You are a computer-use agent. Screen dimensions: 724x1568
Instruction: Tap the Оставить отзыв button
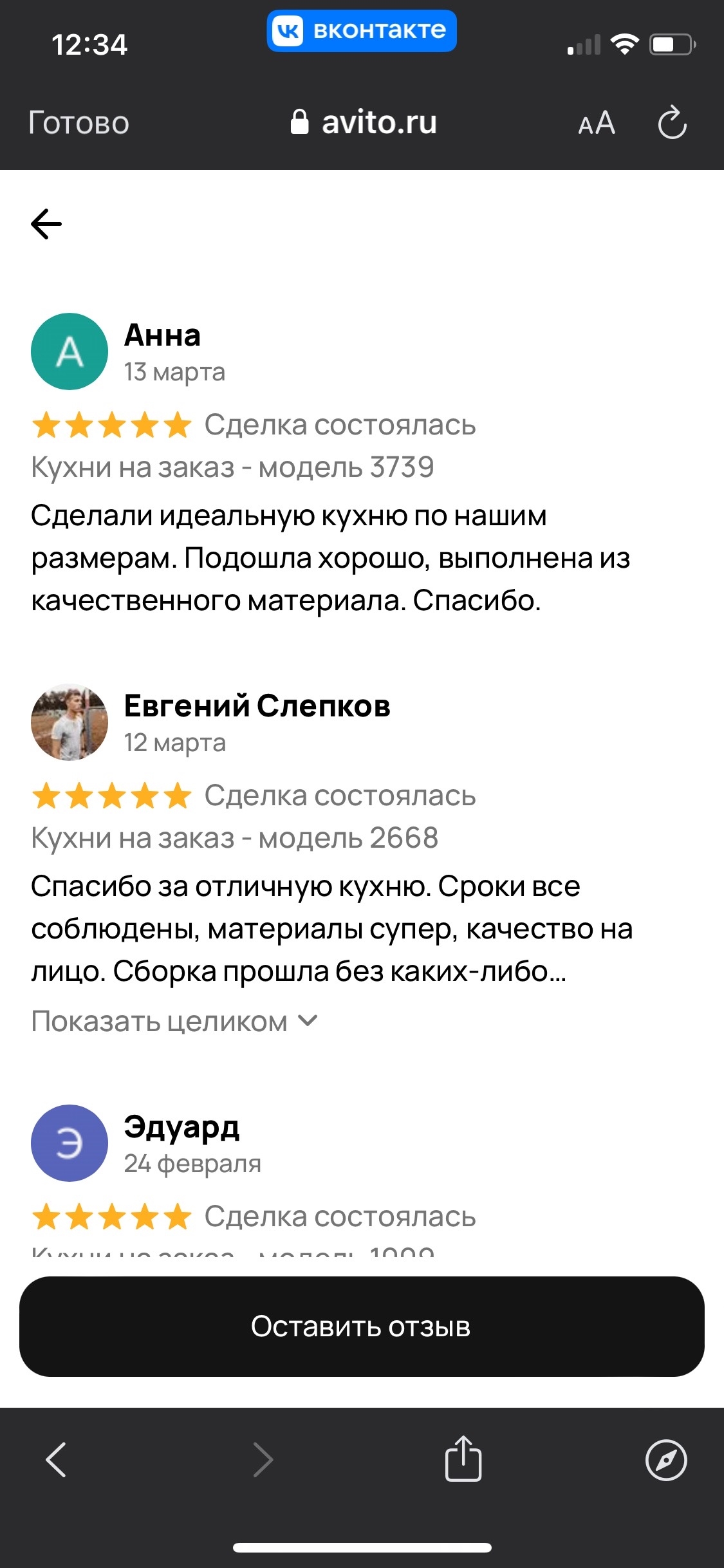click(x=362, y=1327)
